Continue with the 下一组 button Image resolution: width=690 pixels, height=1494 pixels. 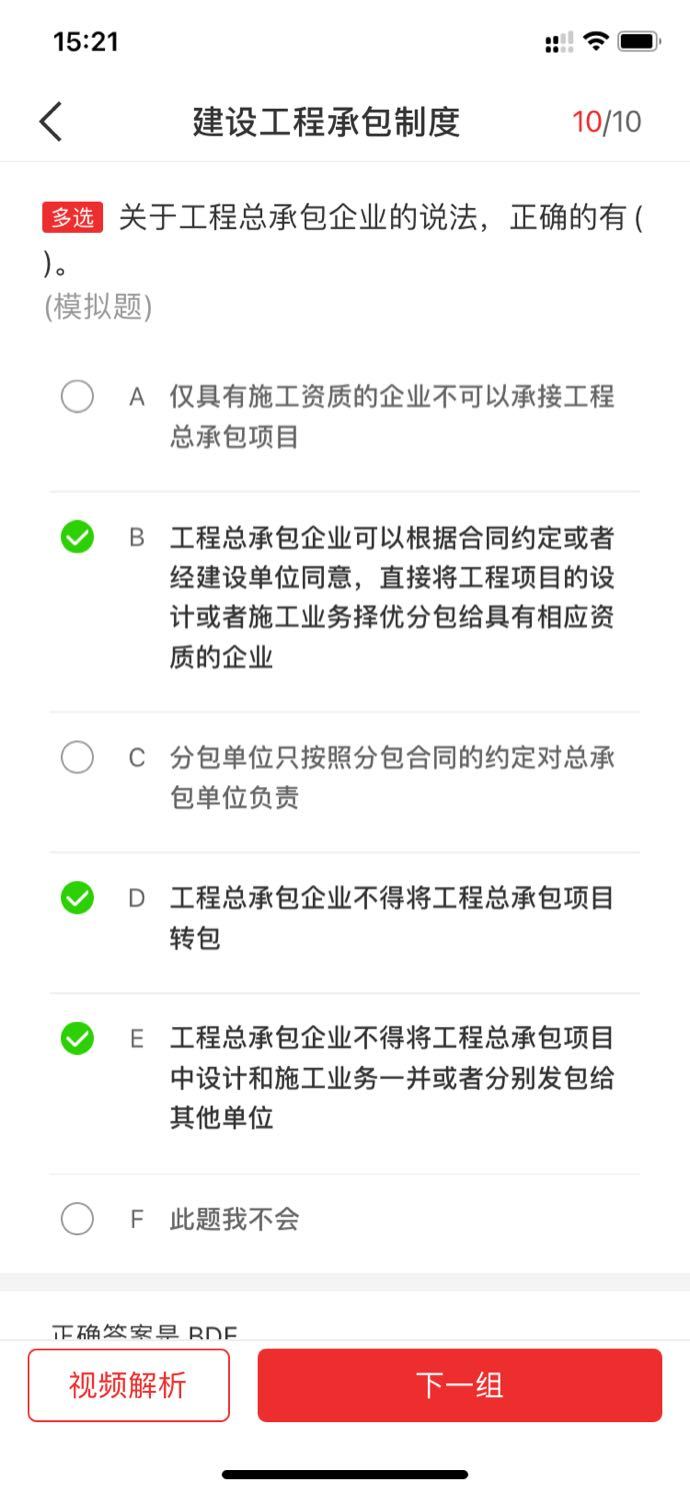(459, 1385)
